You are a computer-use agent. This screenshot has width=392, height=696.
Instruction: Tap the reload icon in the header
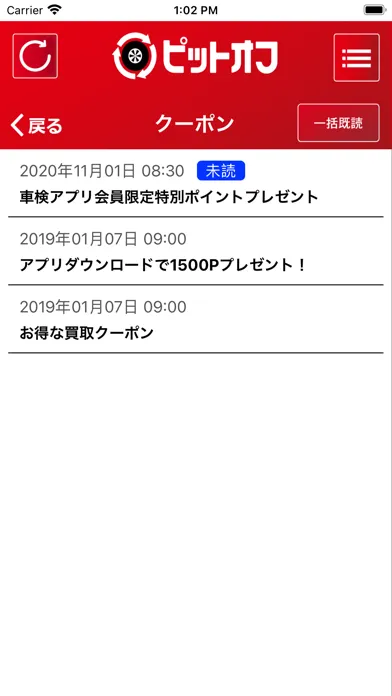[x=35, y=56]
